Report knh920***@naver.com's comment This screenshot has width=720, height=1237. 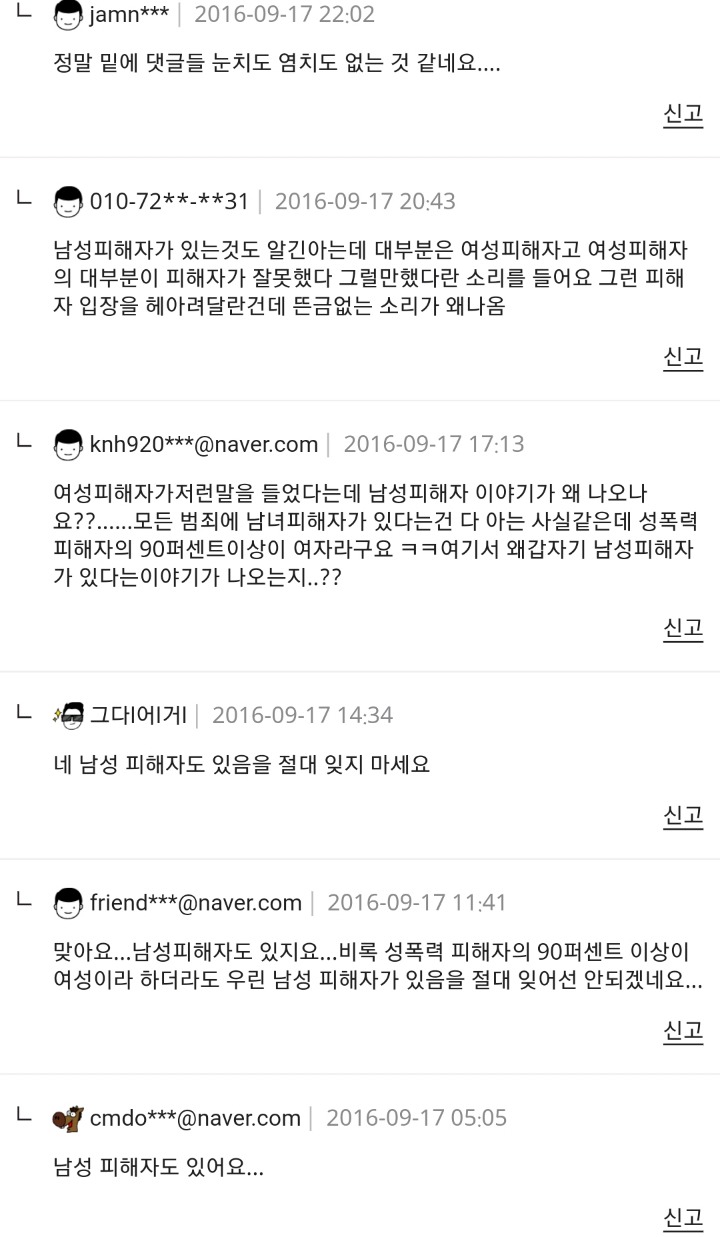683,628
